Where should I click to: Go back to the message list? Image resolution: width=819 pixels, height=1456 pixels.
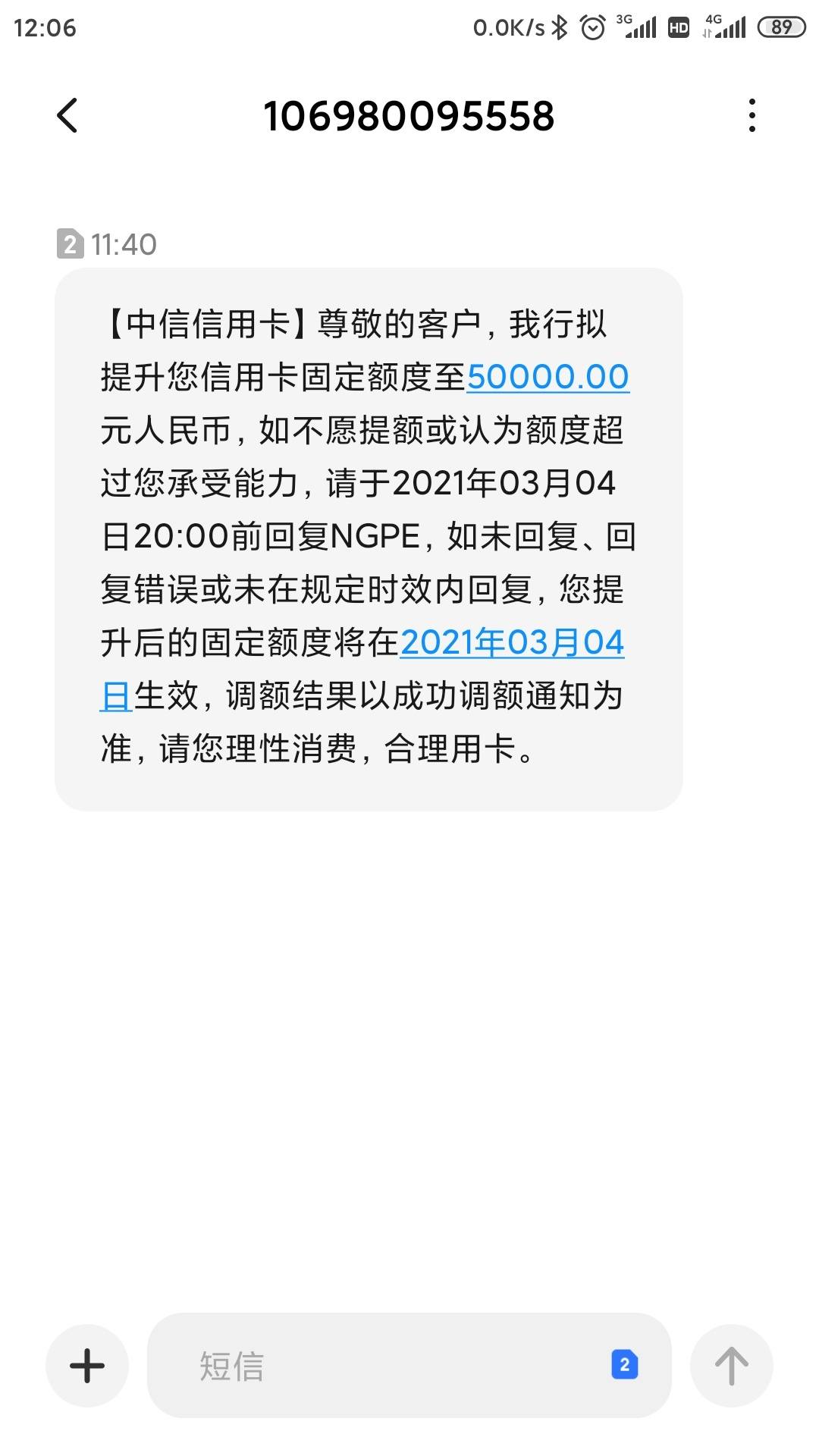67,116
